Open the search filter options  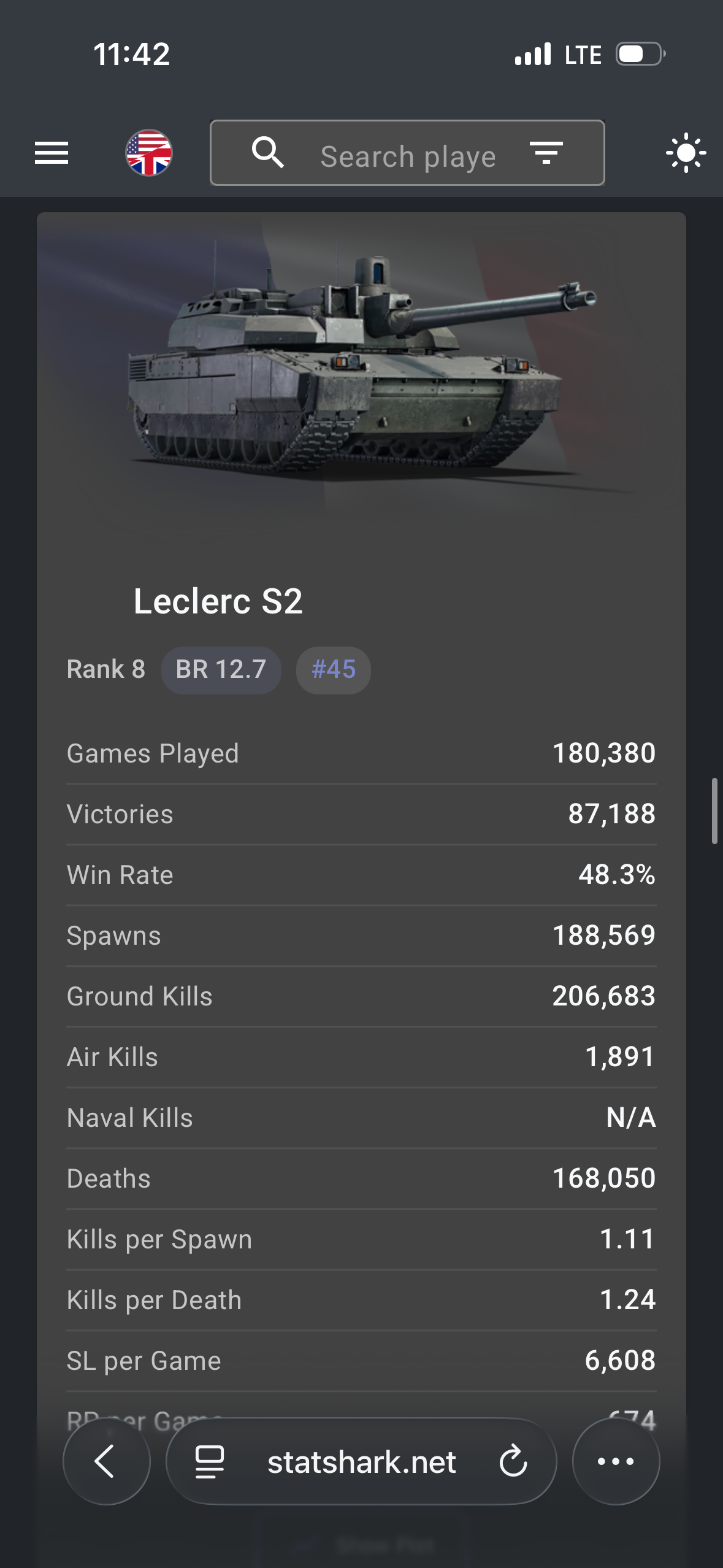point(546,153)
